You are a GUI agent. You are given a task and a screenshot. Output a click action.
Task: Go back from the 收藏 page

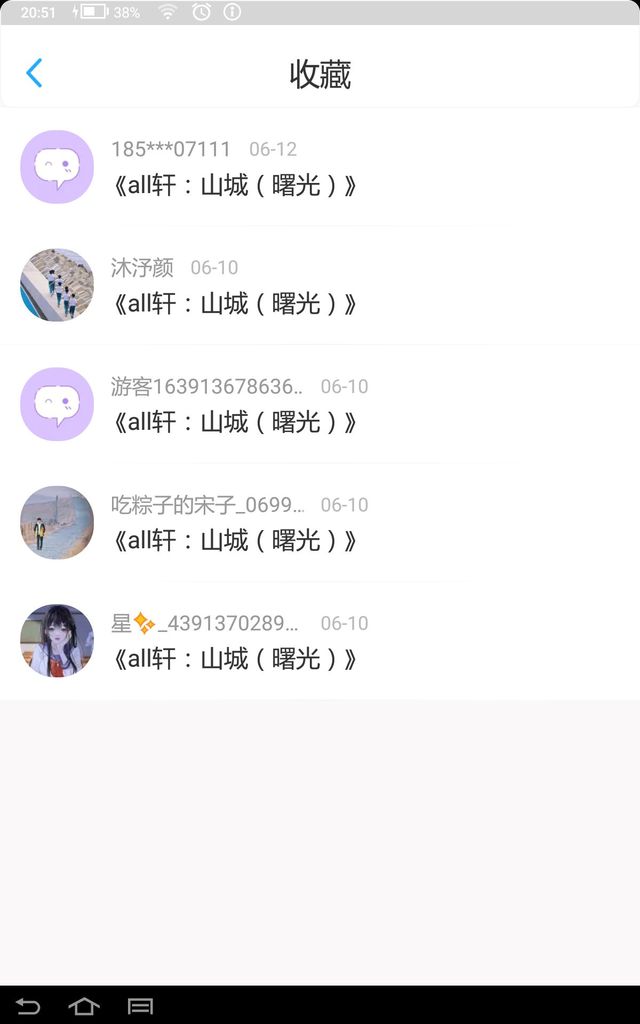pyautogui.click(x=34, y=73)
